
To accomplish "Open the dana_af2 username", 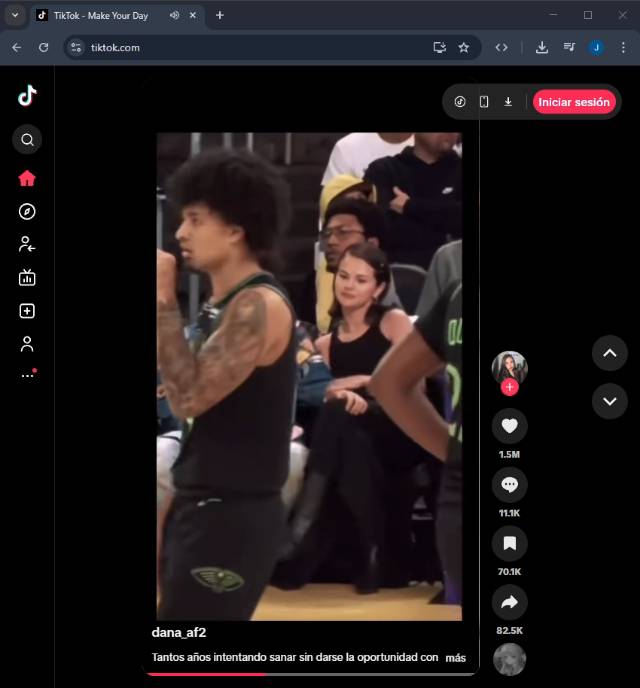I will tap(179, 632).
